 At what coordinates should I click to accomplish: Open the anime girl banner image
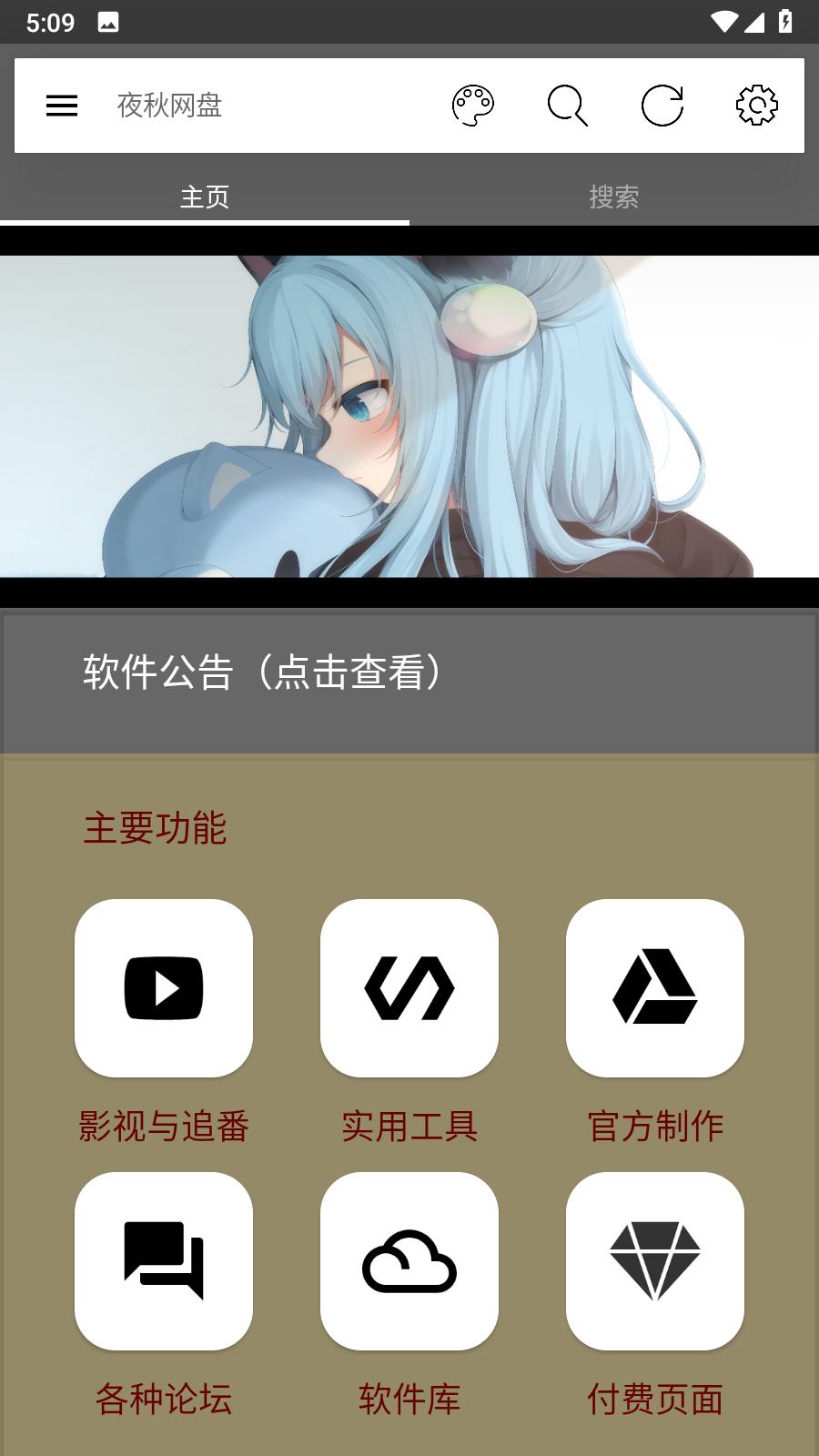409,417
